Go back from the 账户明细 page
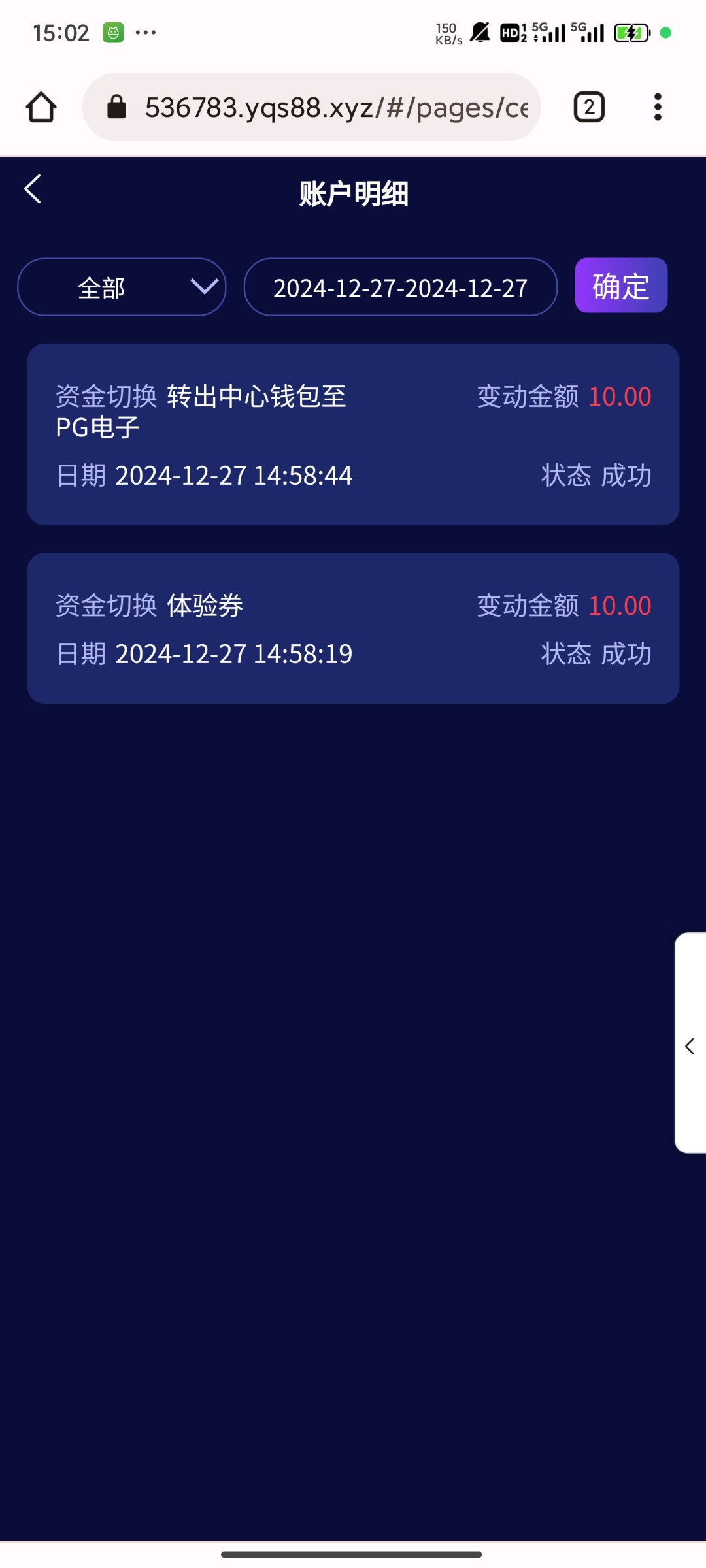This screenshot has height=1568, width=706. pos(33,189)
